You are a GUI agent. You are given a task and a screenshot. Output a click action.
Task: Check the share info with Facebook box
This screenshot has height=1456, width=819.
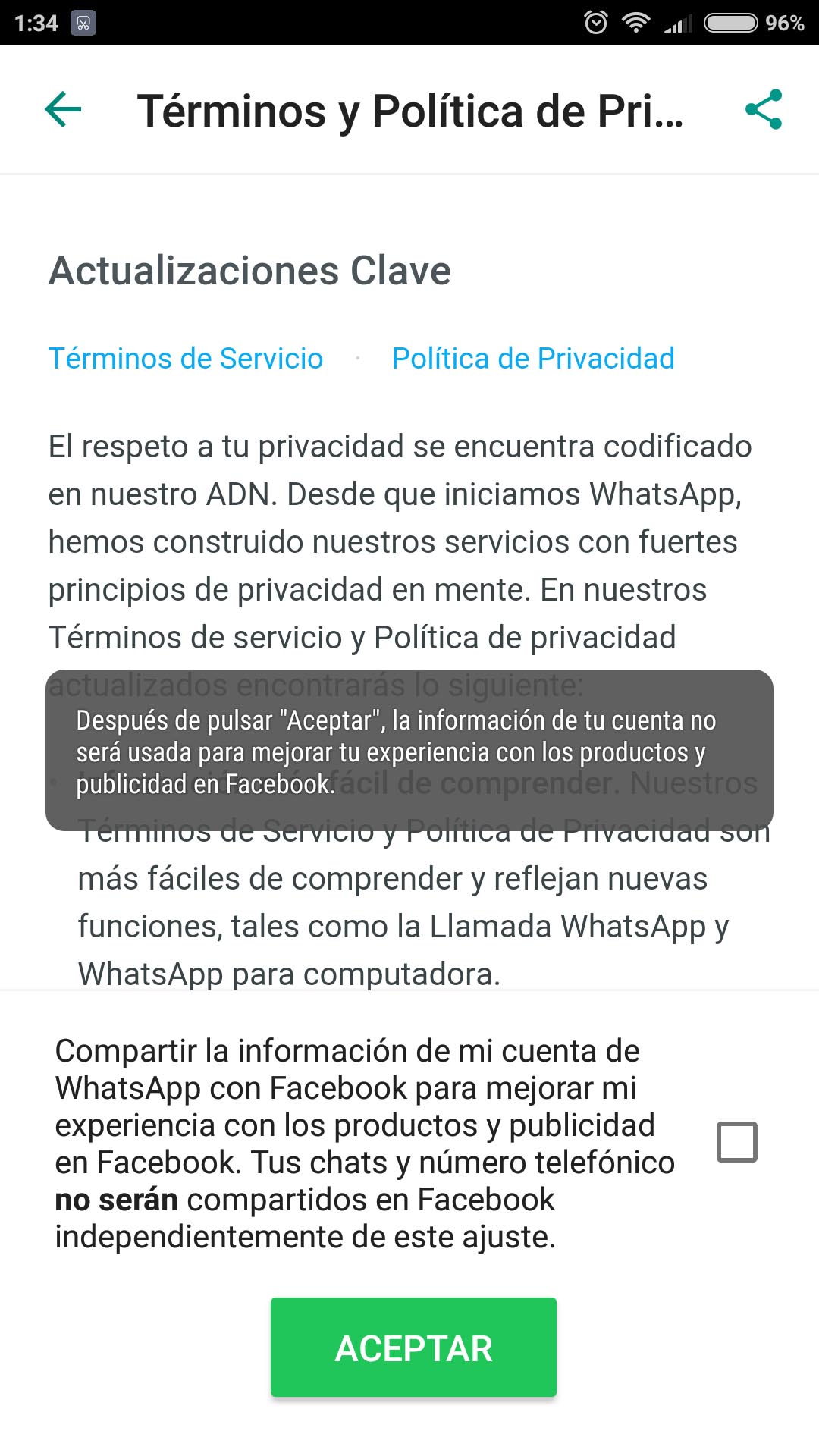[x=737, y=1142]
